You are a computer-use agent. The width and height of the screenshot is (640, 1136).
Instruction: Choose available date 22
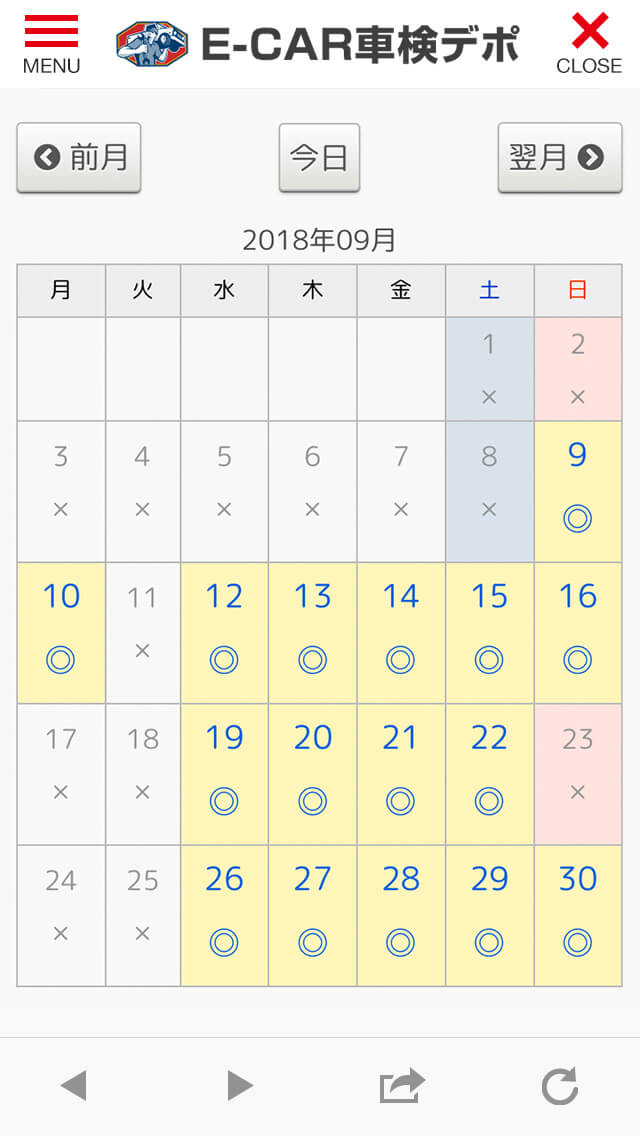(489, 774)
